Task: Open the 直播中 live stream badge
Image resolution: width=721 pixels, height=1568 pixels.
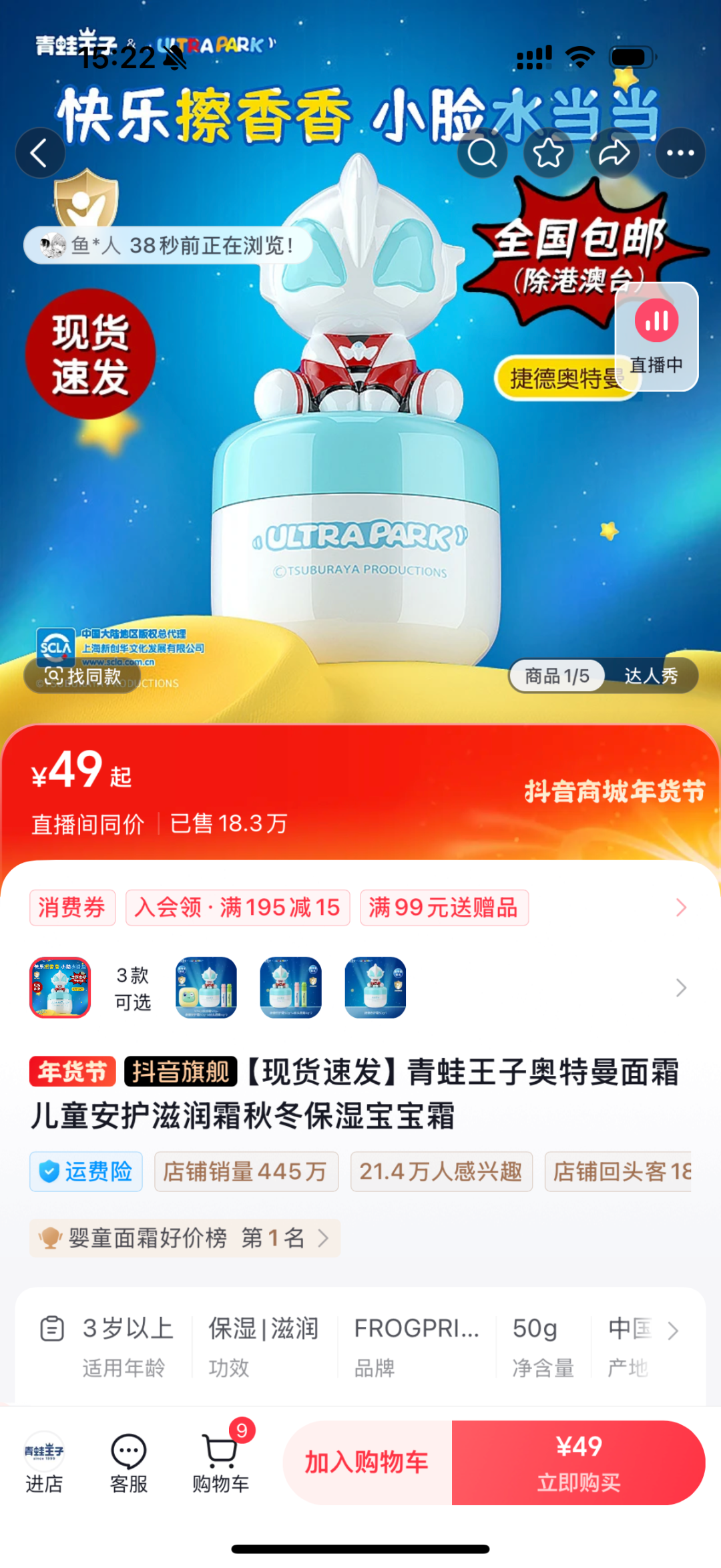Action: coord(656,337)
